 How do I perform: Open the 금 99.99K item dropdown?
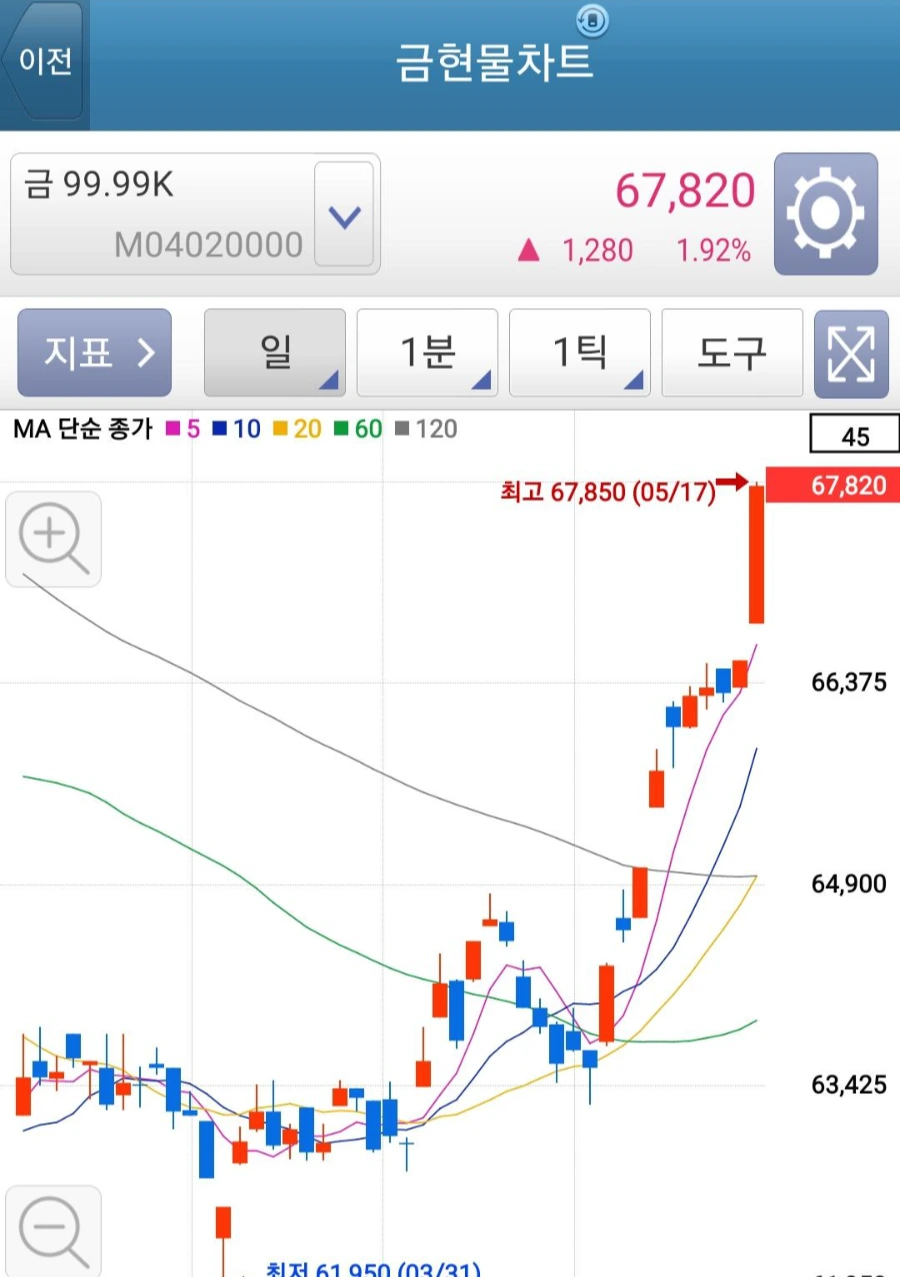[x=344, y=214]
